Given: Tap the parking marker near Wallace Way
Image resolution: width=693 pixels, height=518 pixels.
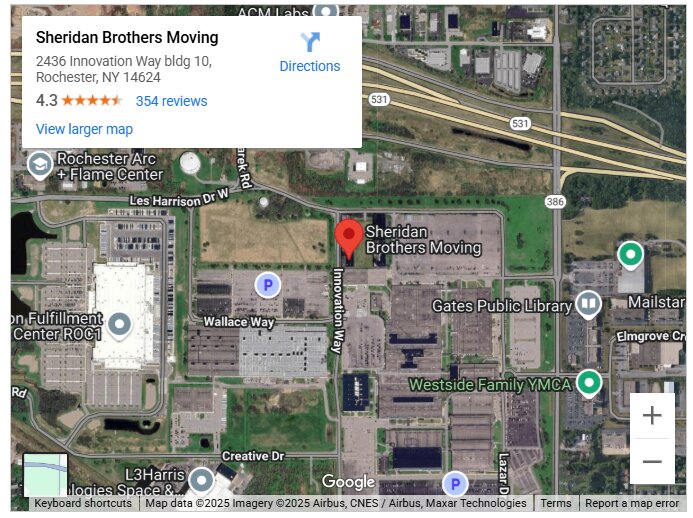Looking at the screenshot, I should click(x=267, y=286).
